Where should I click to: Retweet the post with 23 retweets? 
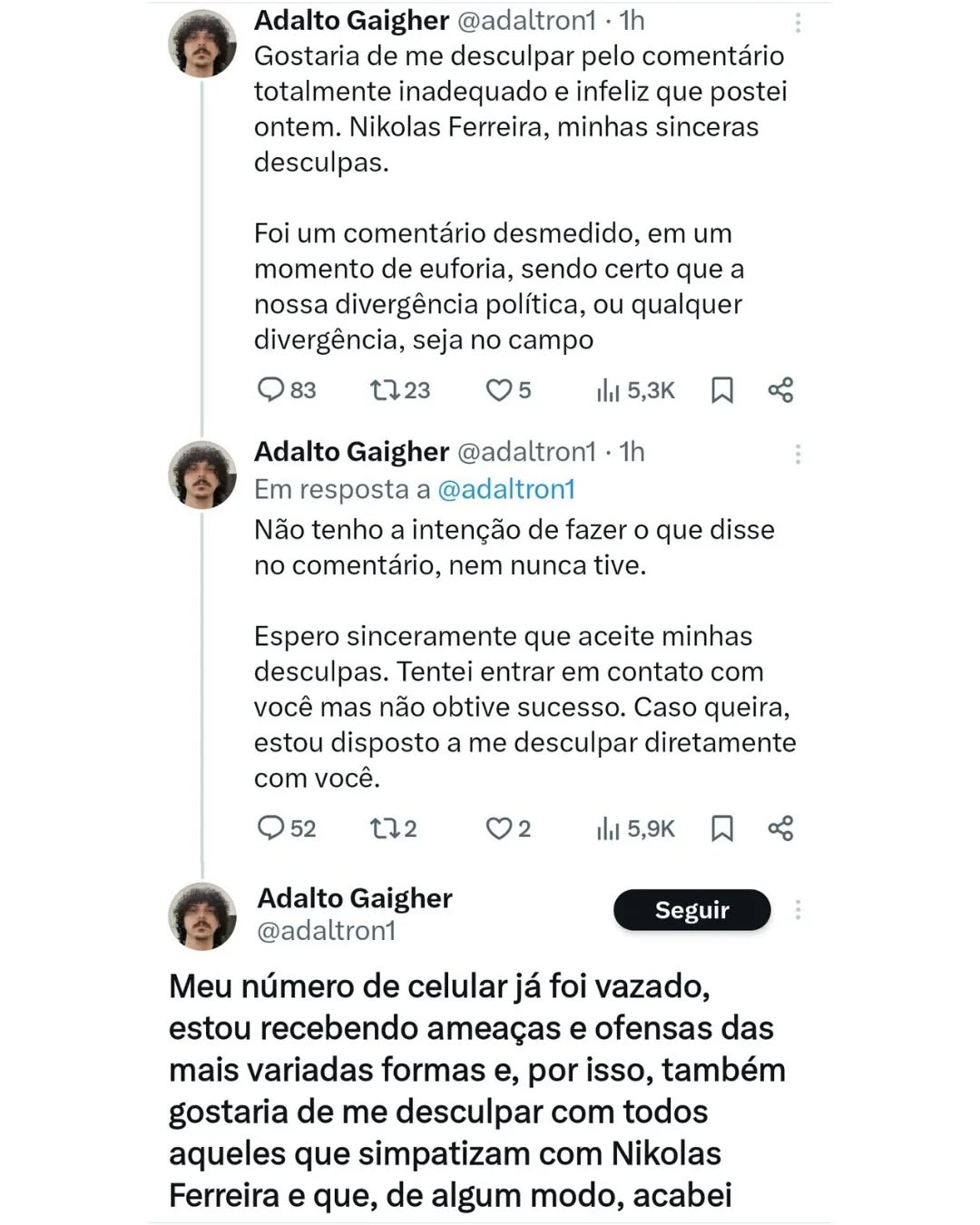(385, 390)
